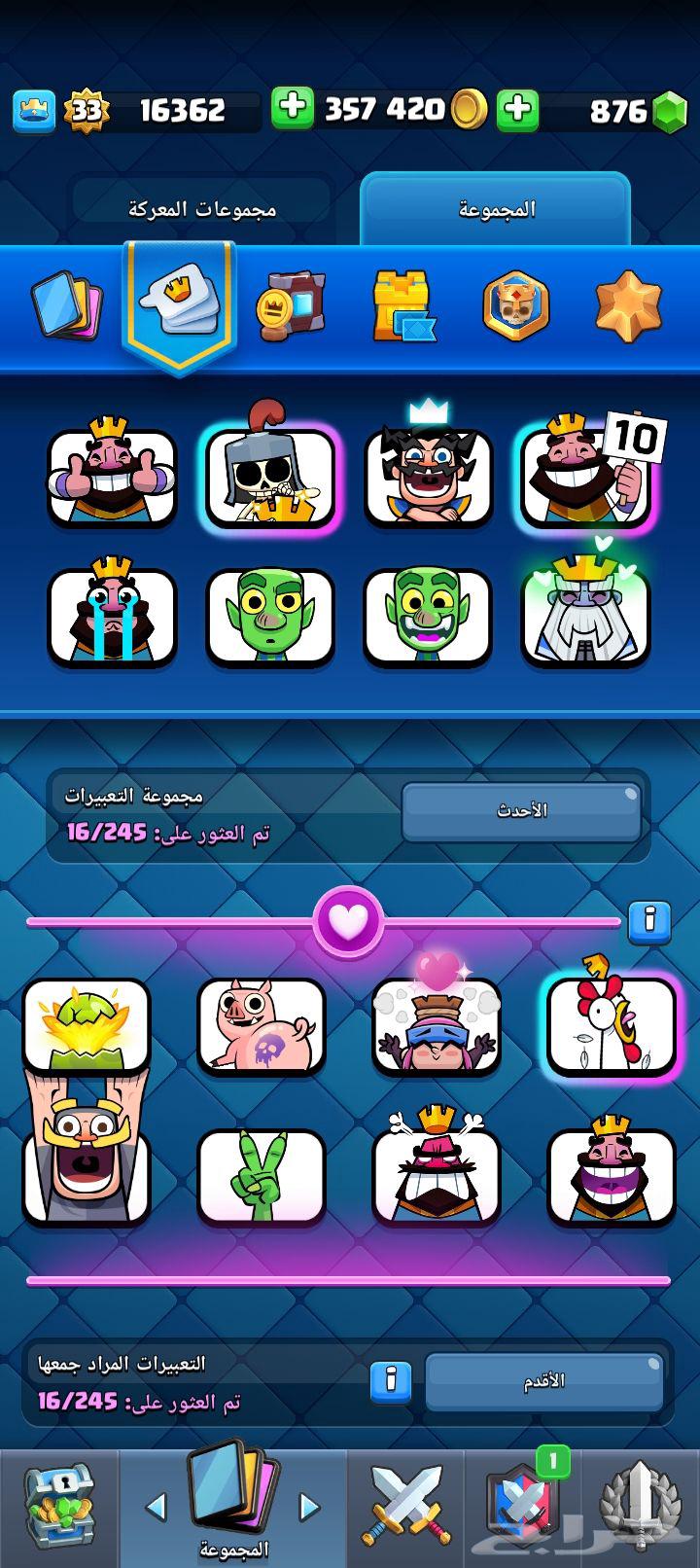The height and width of the screenshot is (1568, 700).
Task: Expand the الأقدم sorting dropdown
Action: [544, 1379]
